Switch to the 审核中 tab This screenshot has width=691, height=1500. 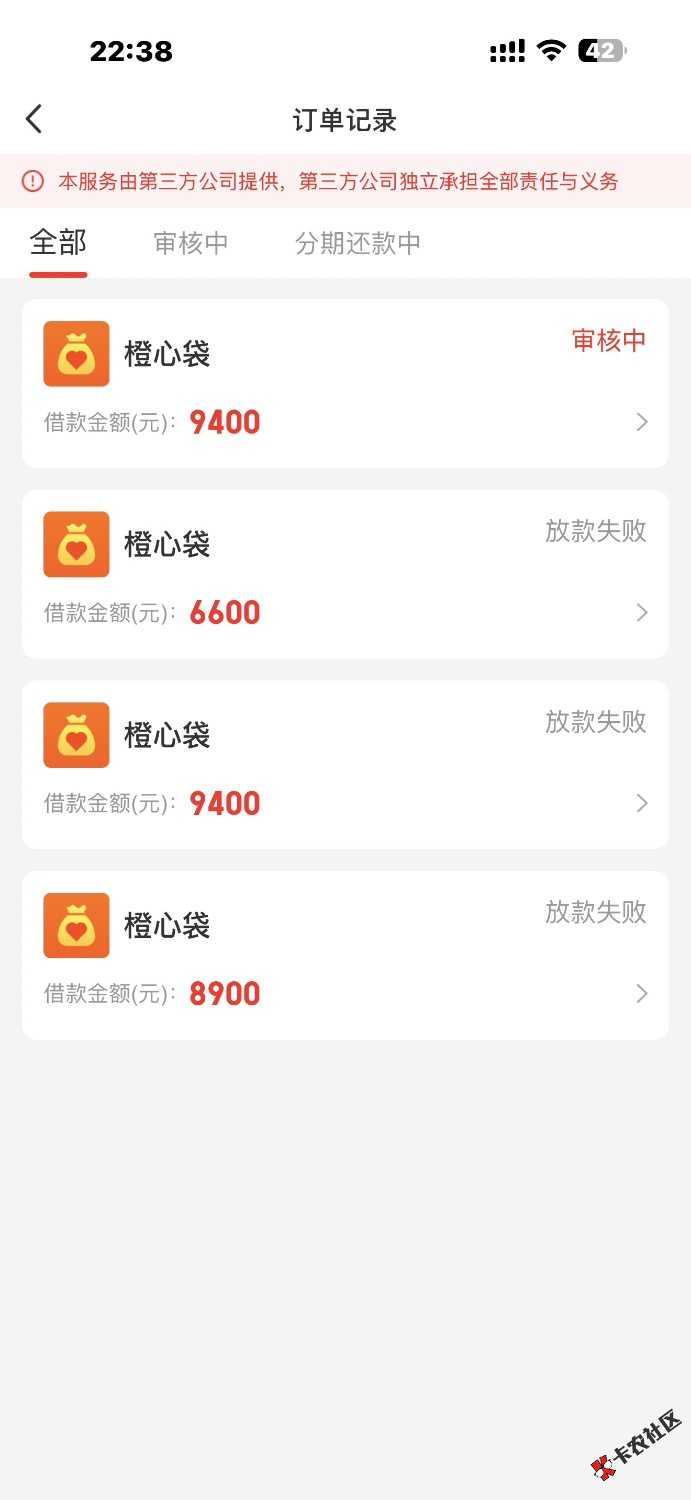coord(191,243)
